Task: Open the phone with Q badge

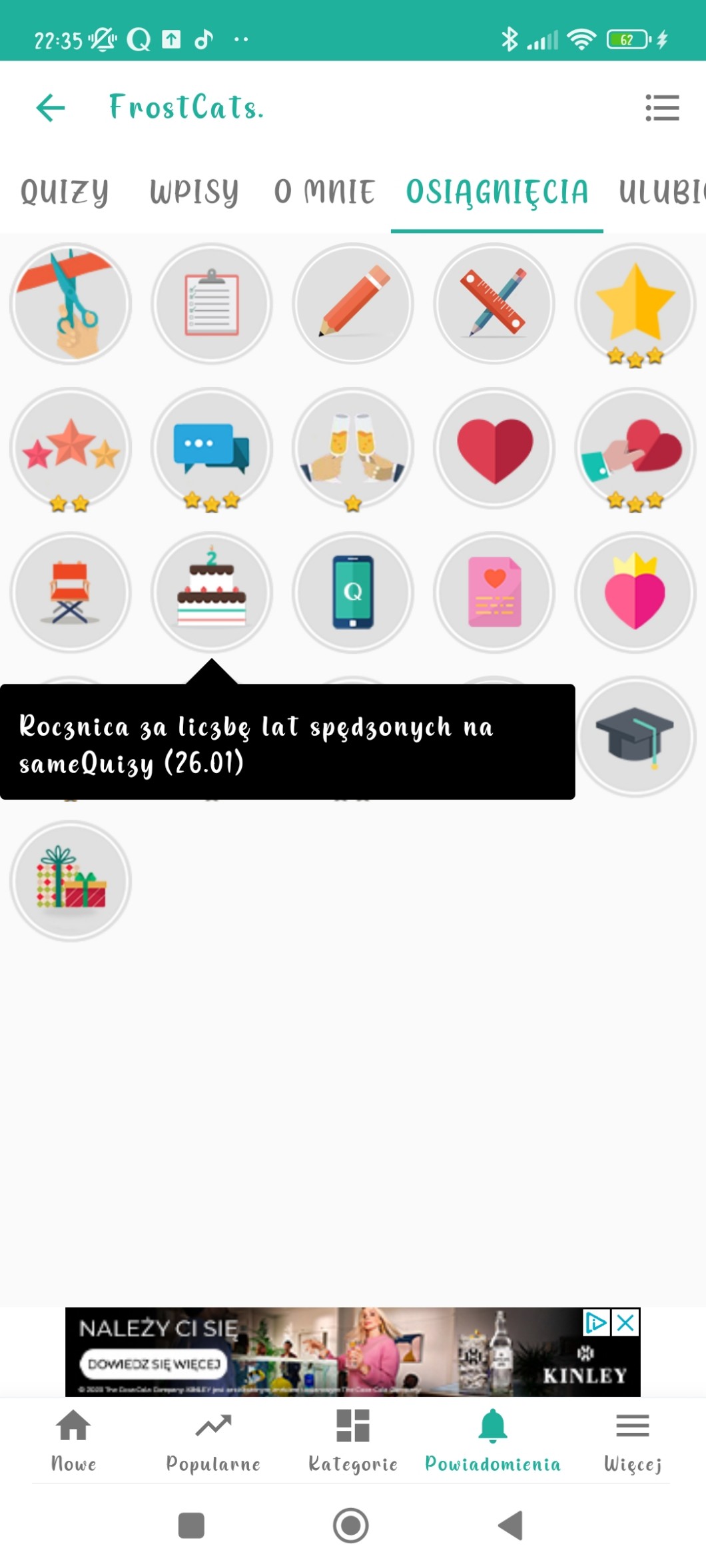Action: coord(353,592)
